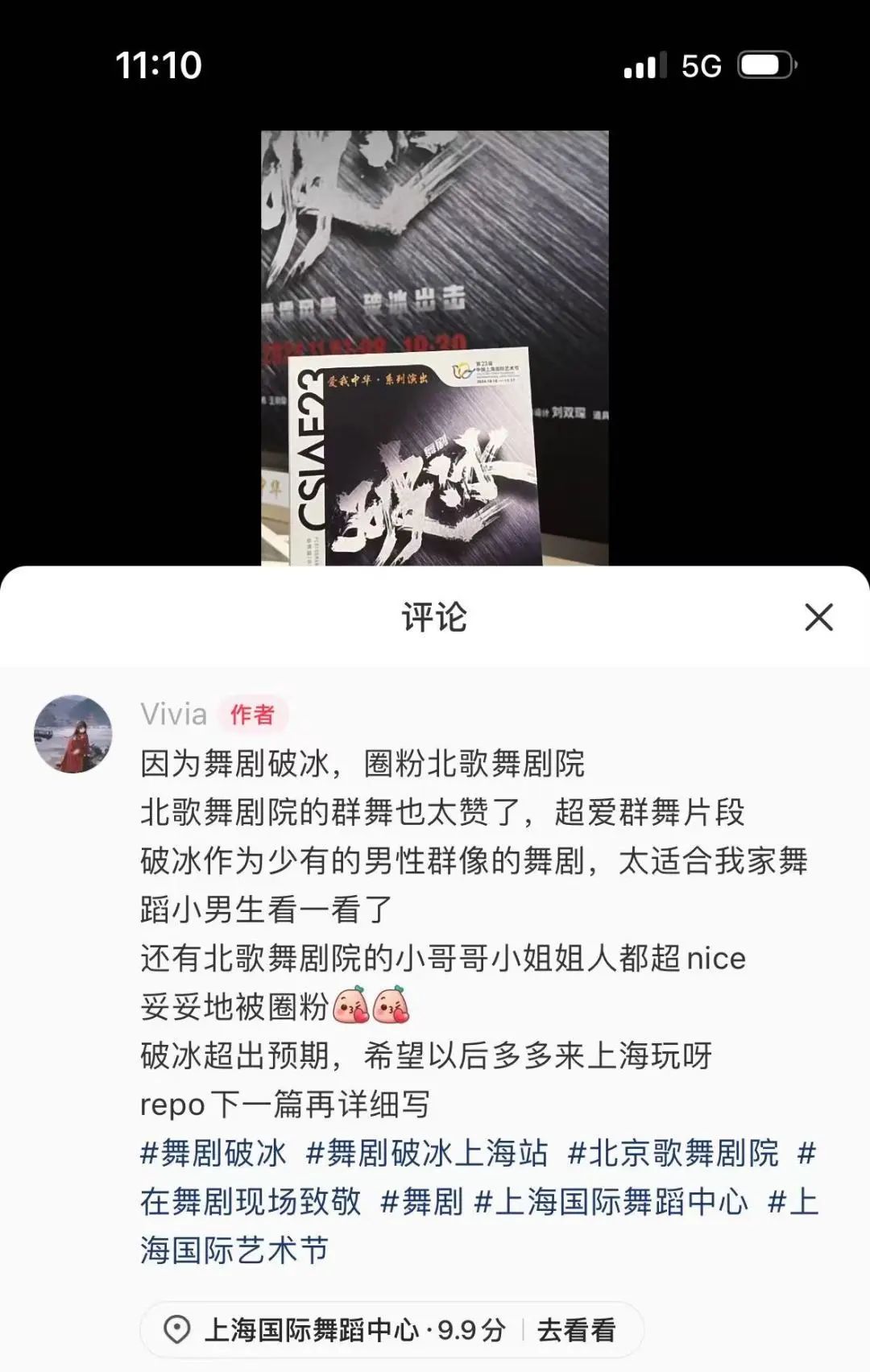Open the #舞剧破冰上海站 hashtag

coord(427,1153)
